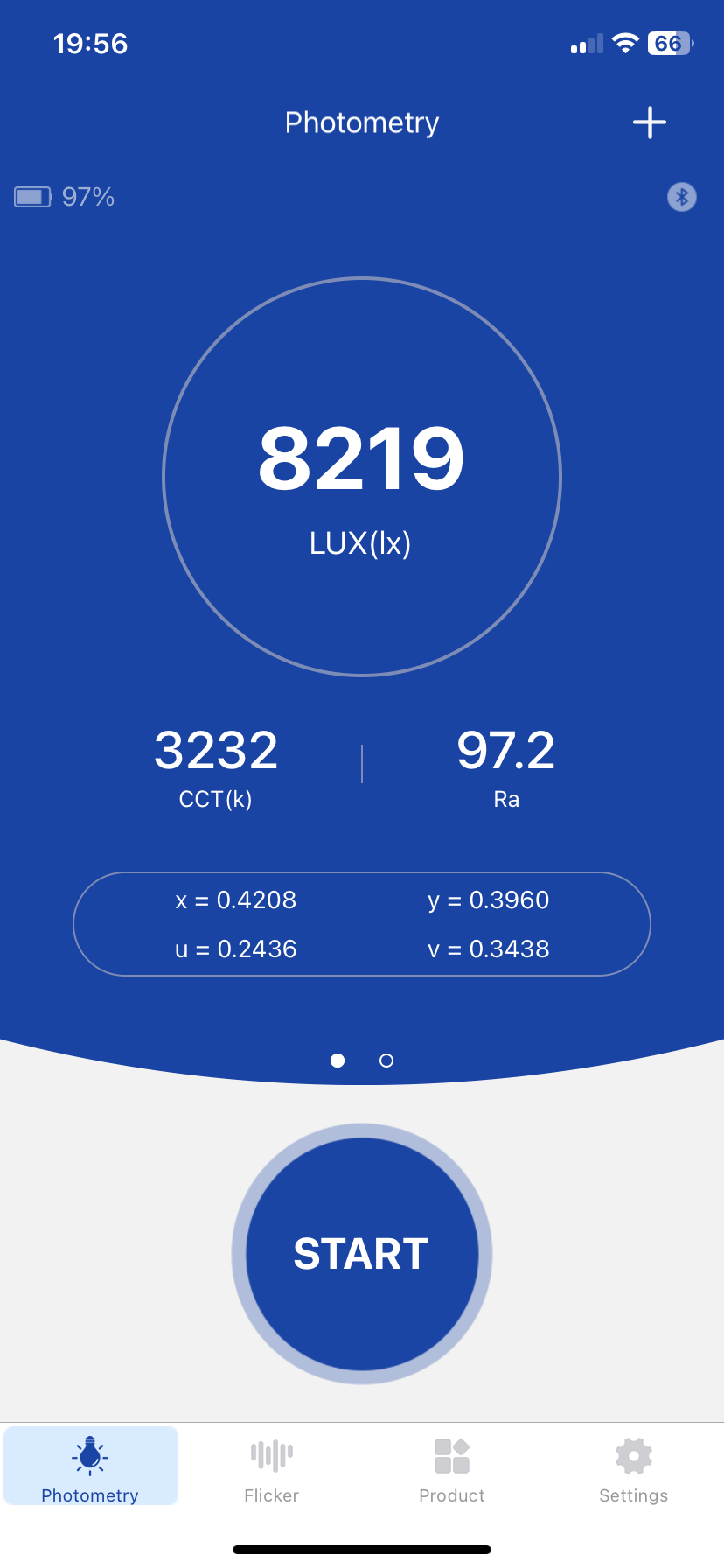Image resolution: width=724 pixels, height=1568 pixels.
Task: Tap the plus icon in the header
Action: (x=649, y=122)
